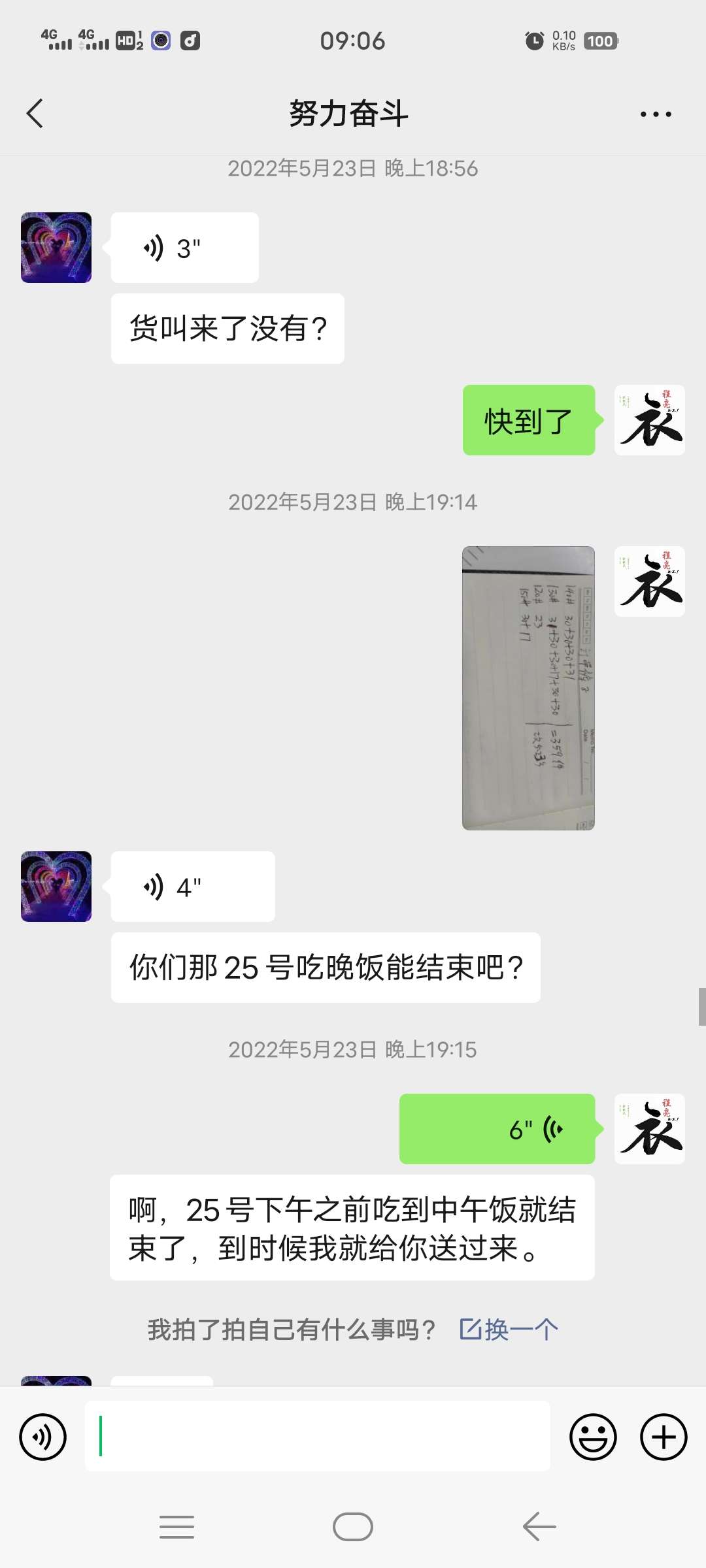Play the 3-second voice message
Image resolution: width=706 pixels, height=1568 pixels.
pos(184,248)
